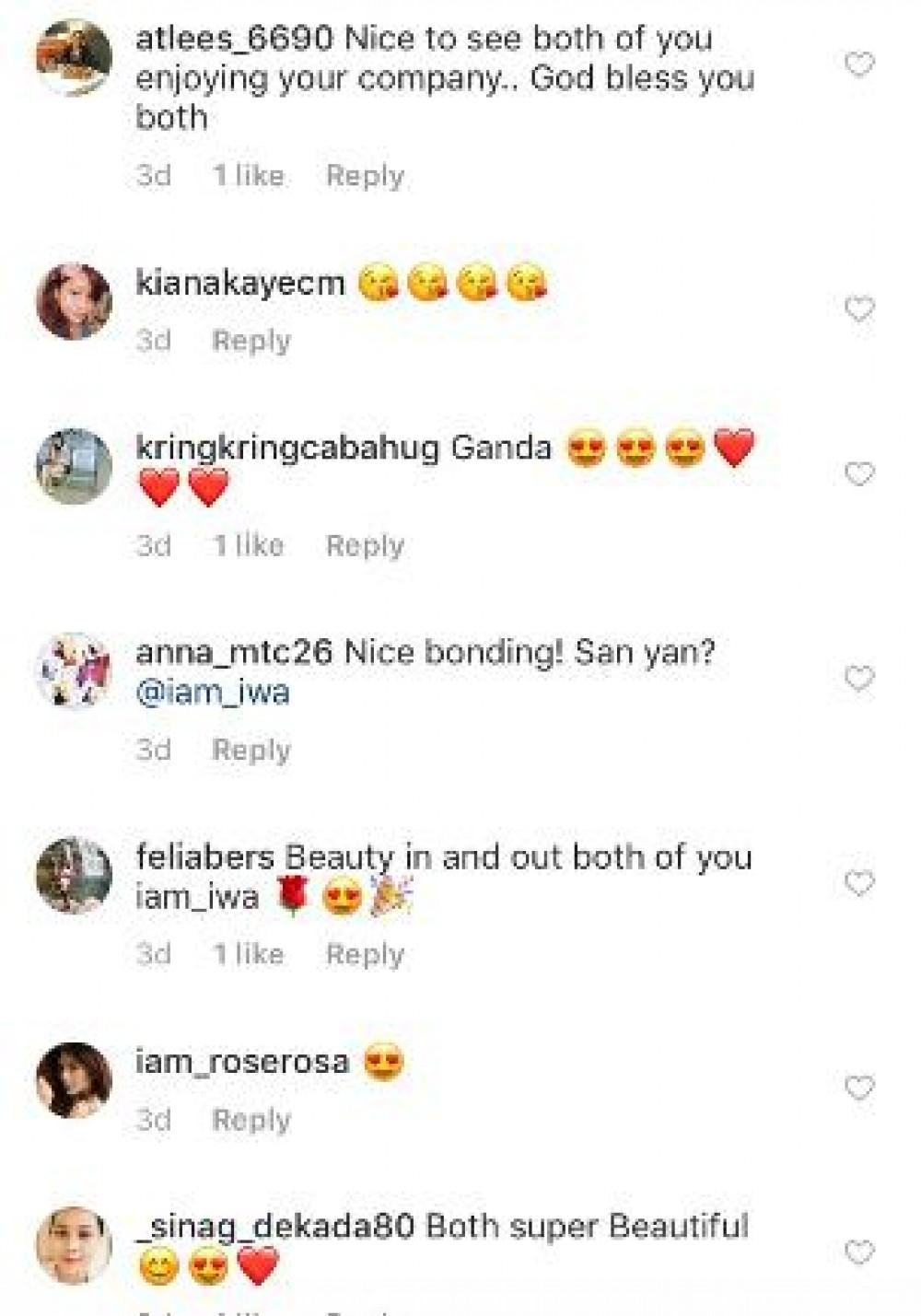Image resolution: width=921 pixels, height=1316 pixels.
Task: Open the @iam_iwa mention link
Action: (213, 693)
